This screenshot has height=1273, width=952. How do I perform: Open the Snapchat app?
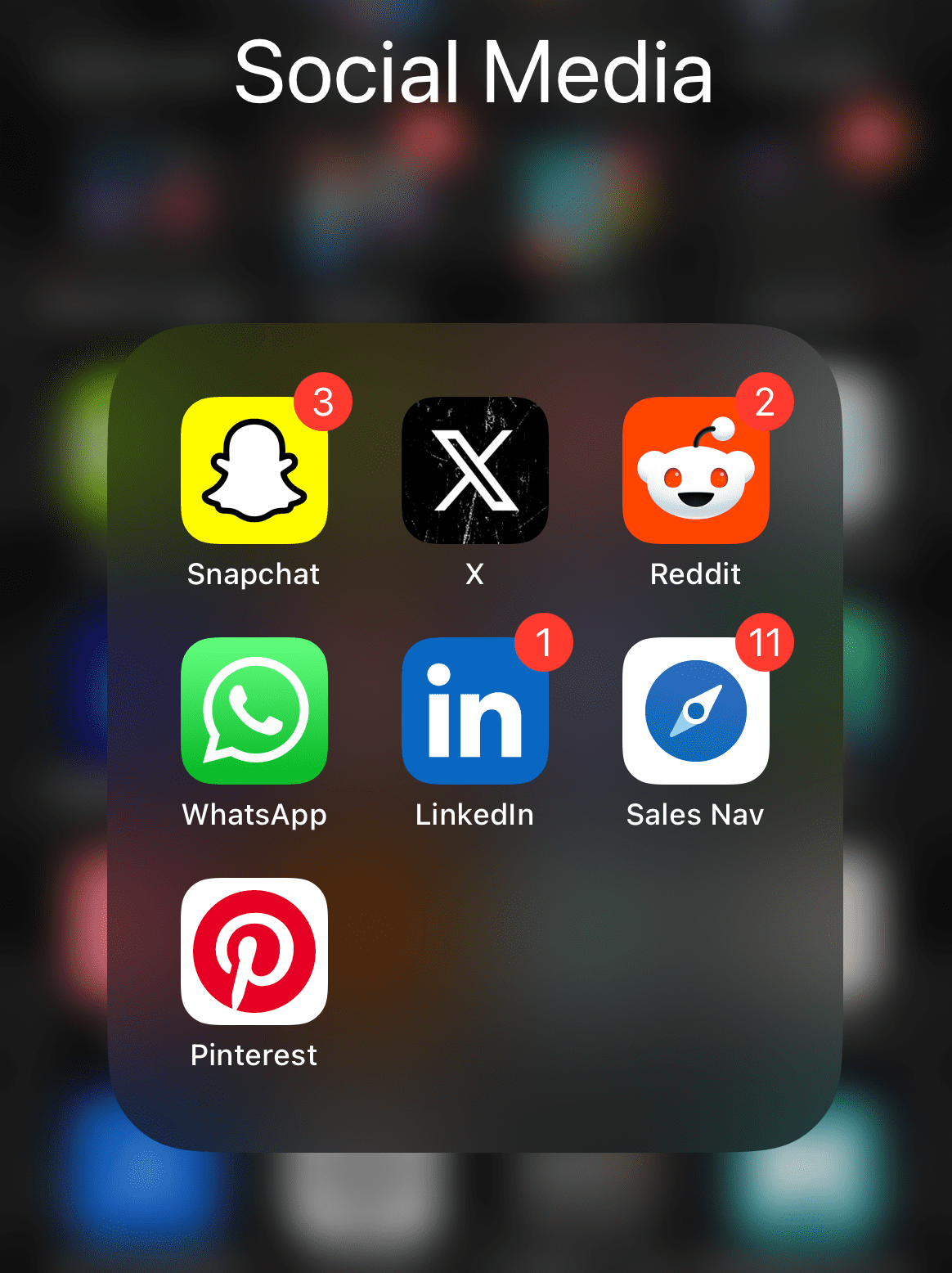point(254,470)
